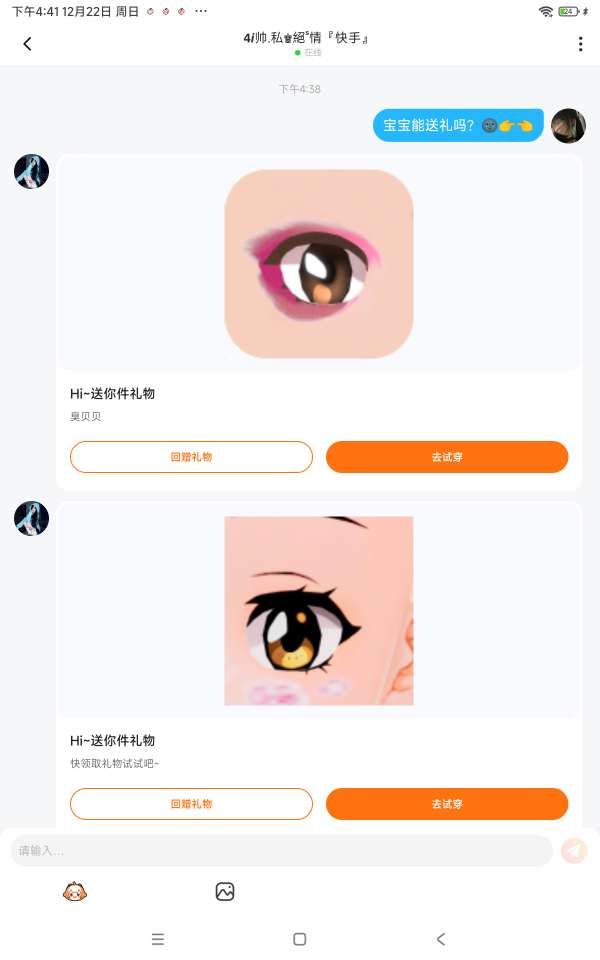Open the sender's avatar on 臭贝贝 gift
The image size is (600, 960).
[x=31, y=172]
